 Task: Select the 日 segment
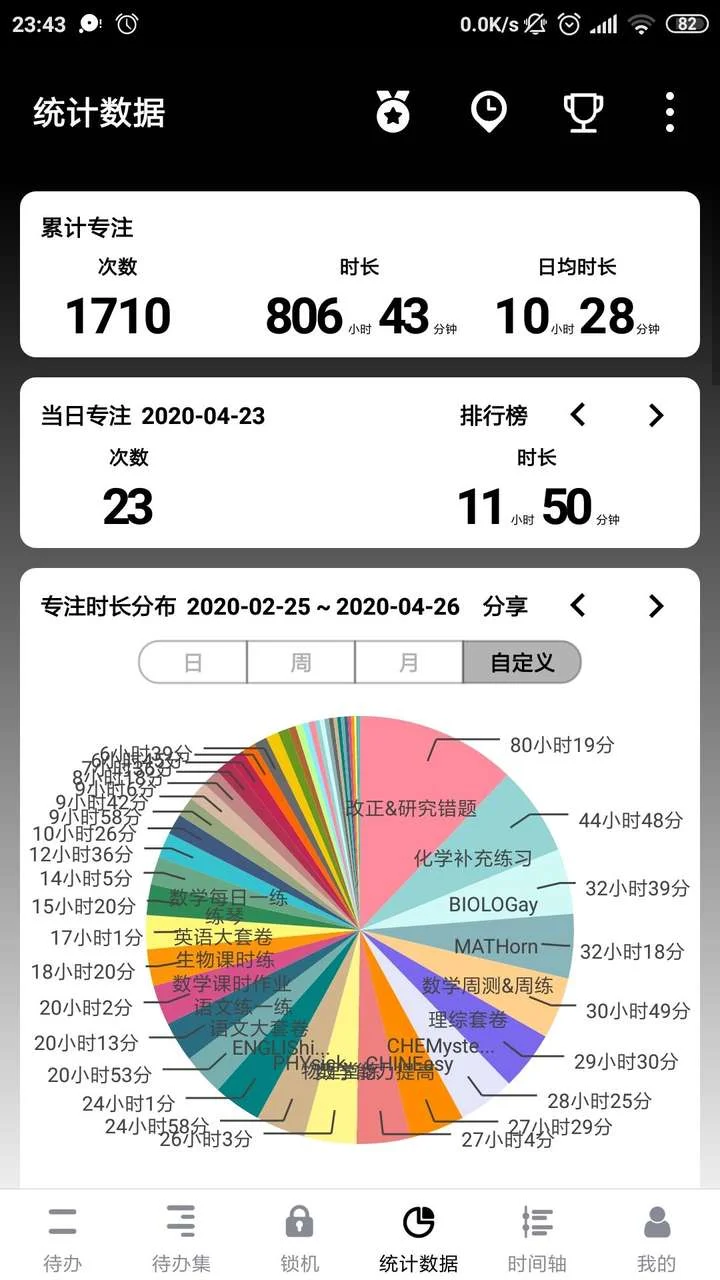coord(193,663)
